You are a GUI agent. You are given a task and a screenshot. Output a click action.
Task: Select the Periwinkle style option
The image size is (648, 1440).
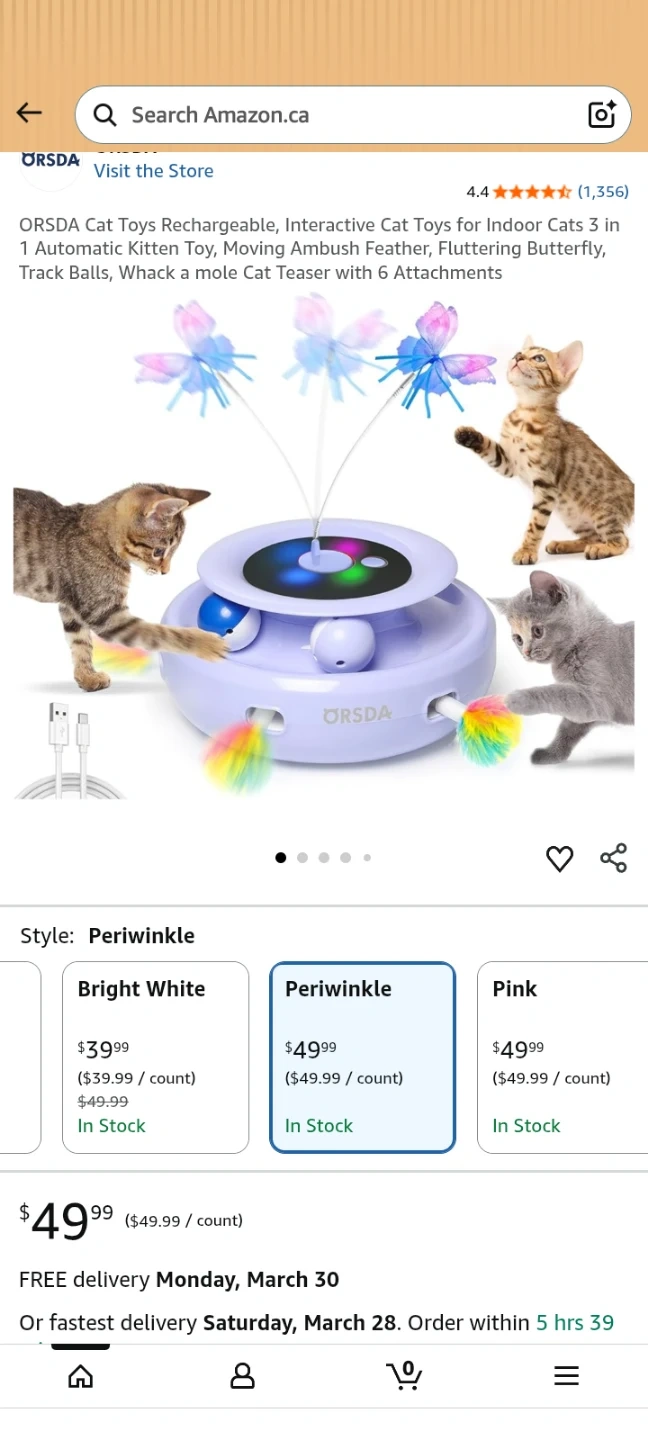(x=362, y=1057)
